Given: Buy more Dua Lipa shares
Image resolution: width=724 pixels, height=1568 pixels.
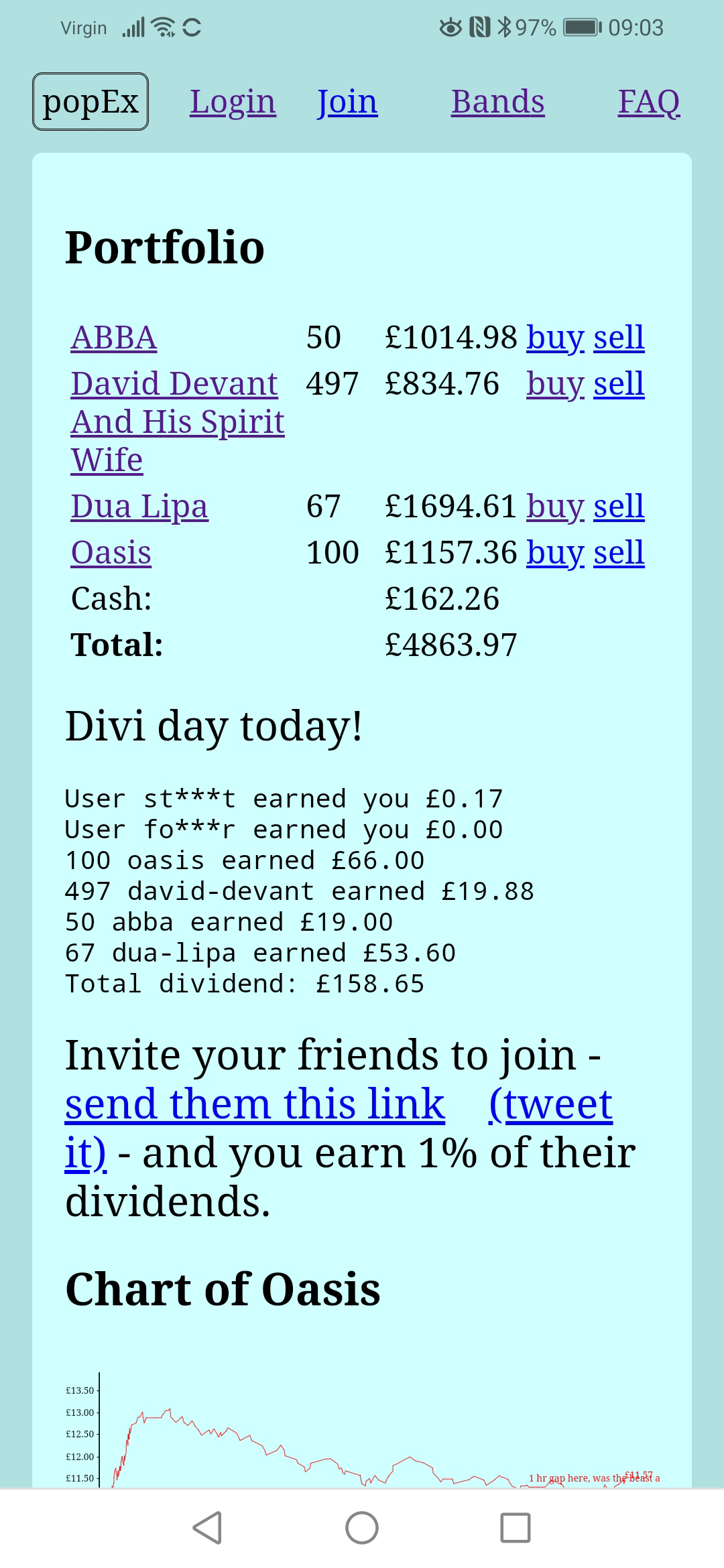Looking at the screenshot, I should 555,507.
